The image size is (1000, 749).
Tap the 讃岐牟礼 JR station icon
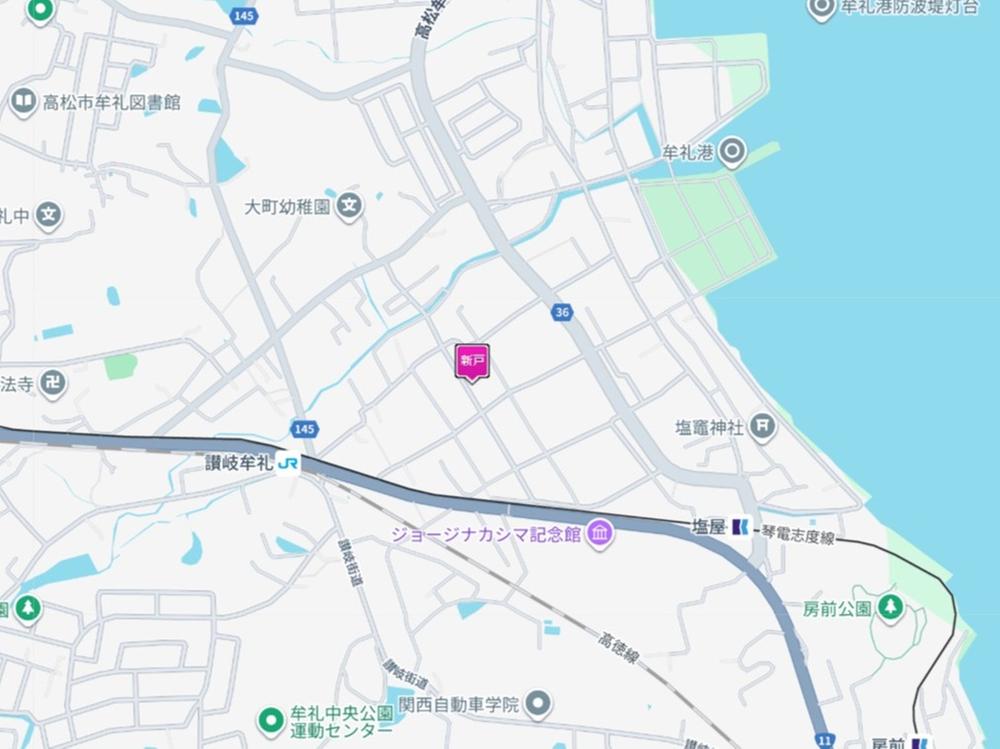[x=288, y=463]
